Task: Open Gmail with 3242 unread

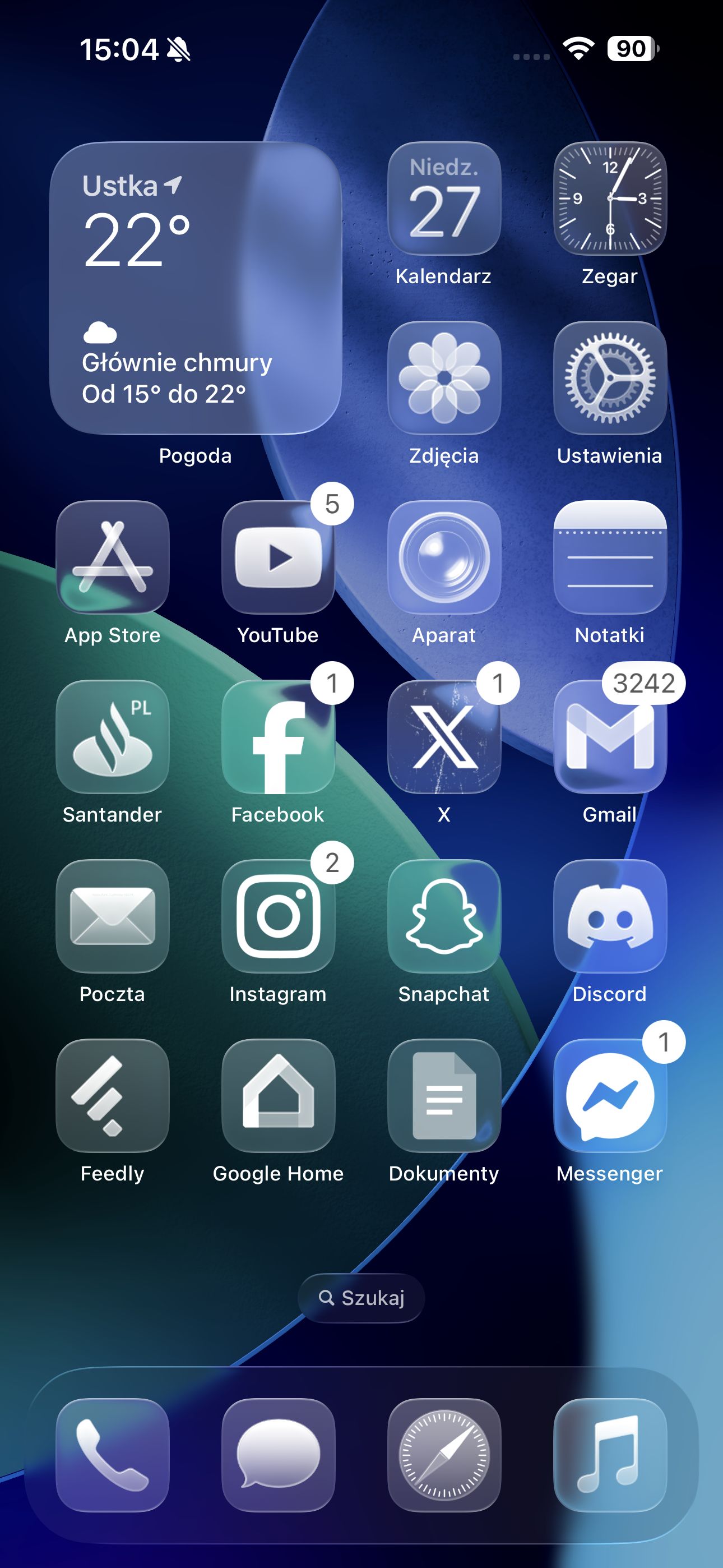Action: pyautogui.click(x=610, y=736)
